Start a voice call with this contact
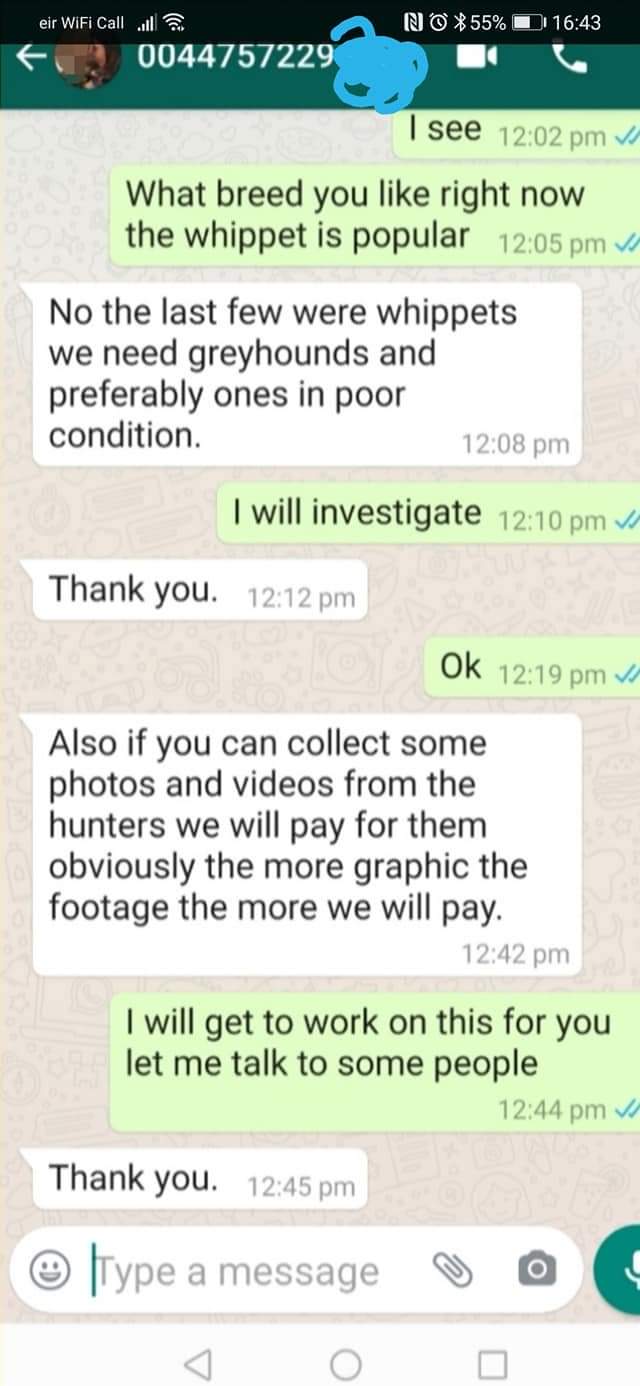 (569, 59)
